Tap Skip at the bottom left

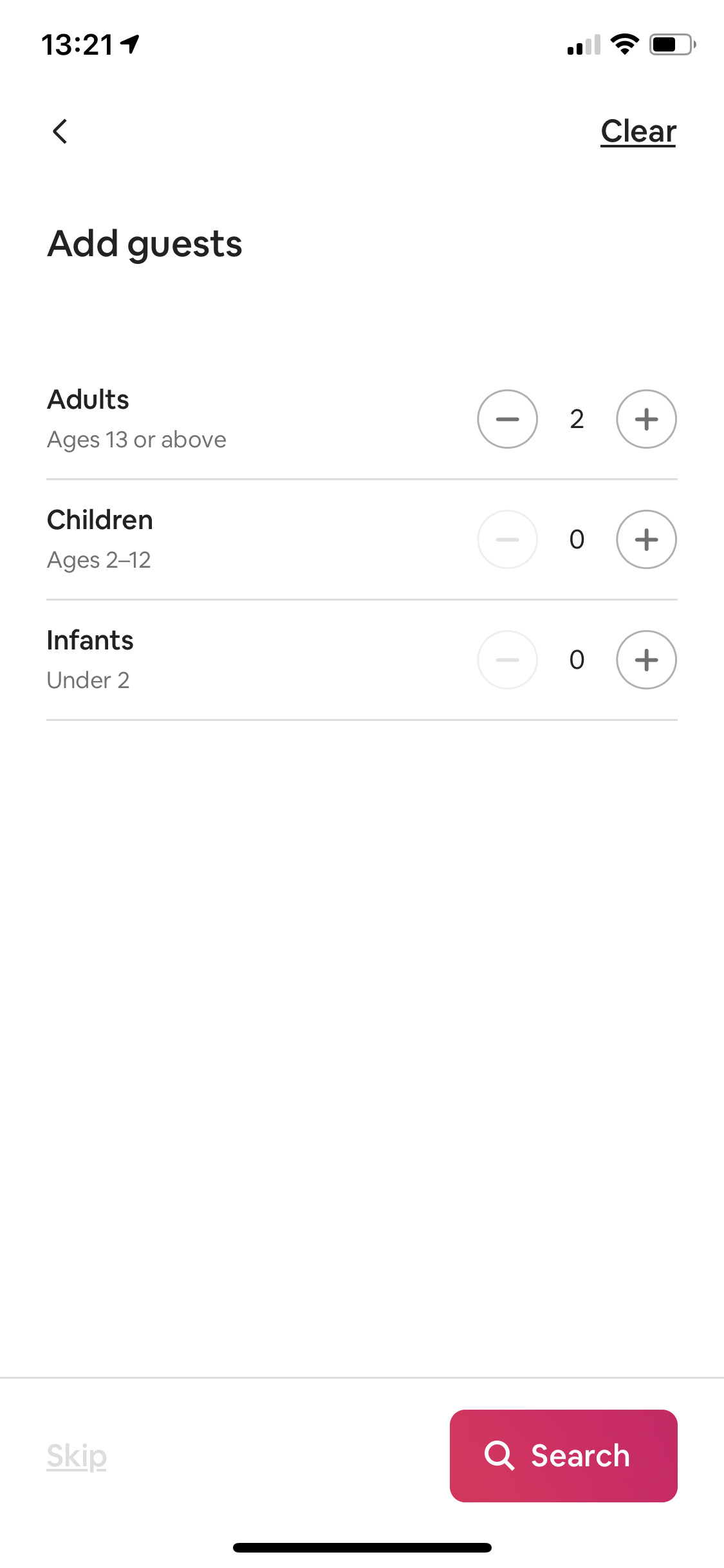click(76, 1455)
